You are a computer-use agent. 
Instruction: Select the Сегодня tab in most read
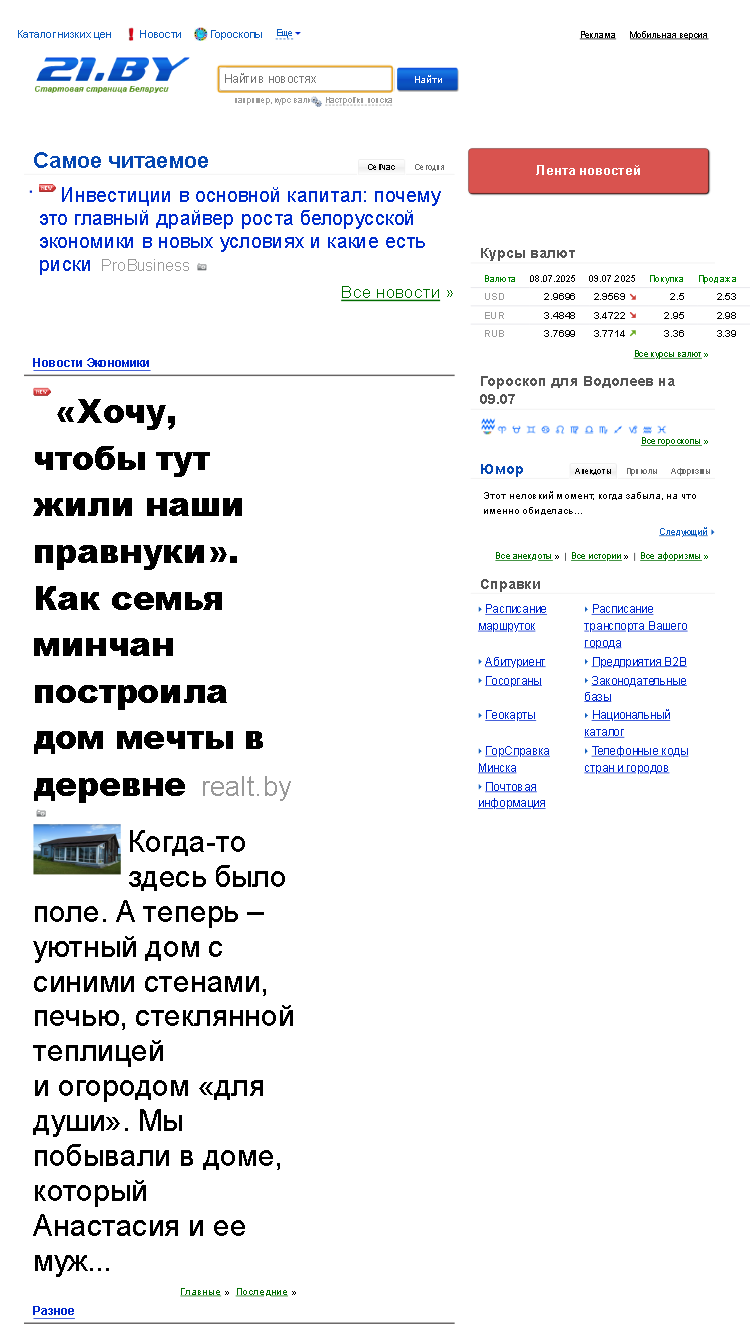[x=429, y=167]
